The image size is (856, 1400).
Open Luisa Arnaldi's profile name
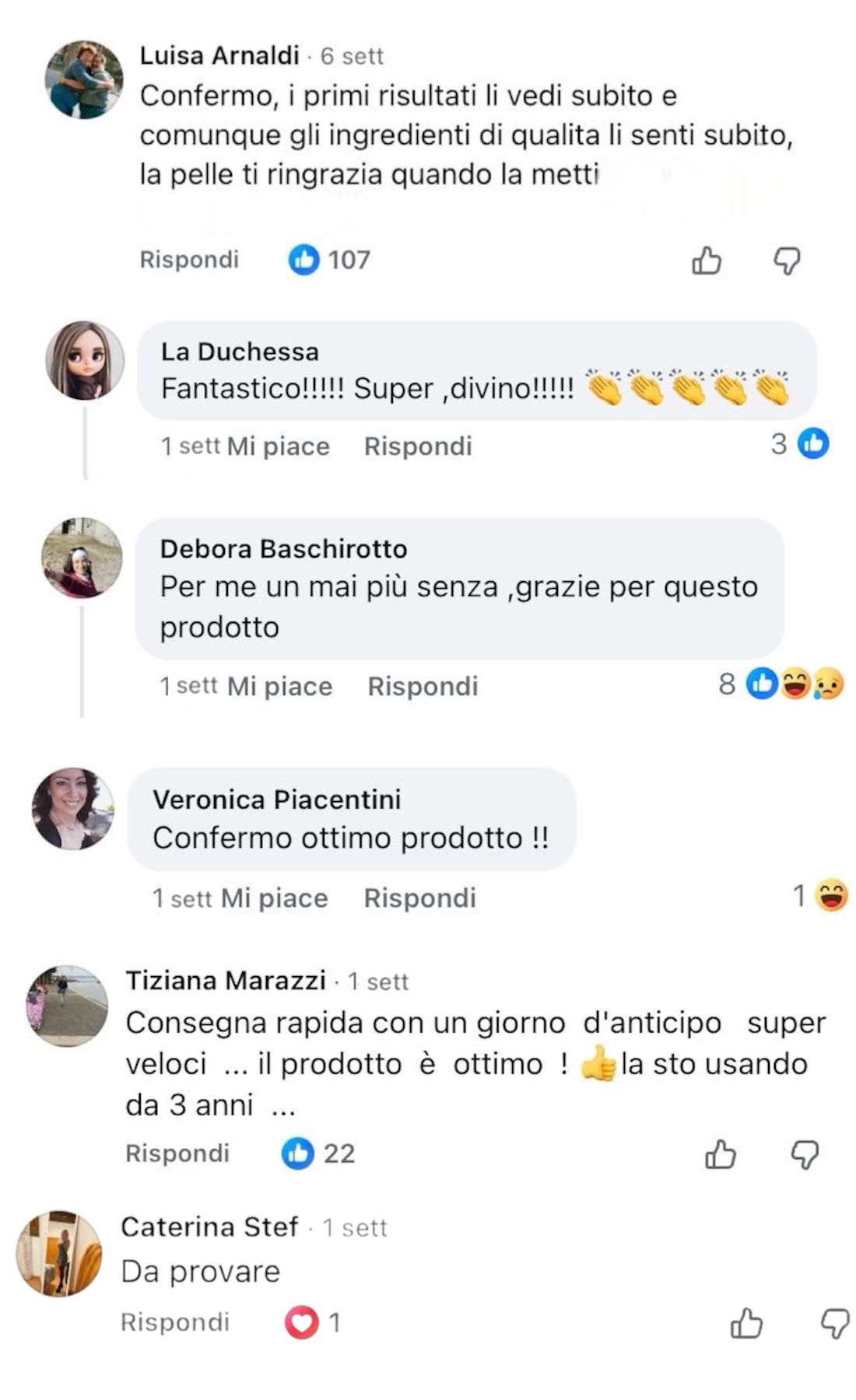(219, 56)
